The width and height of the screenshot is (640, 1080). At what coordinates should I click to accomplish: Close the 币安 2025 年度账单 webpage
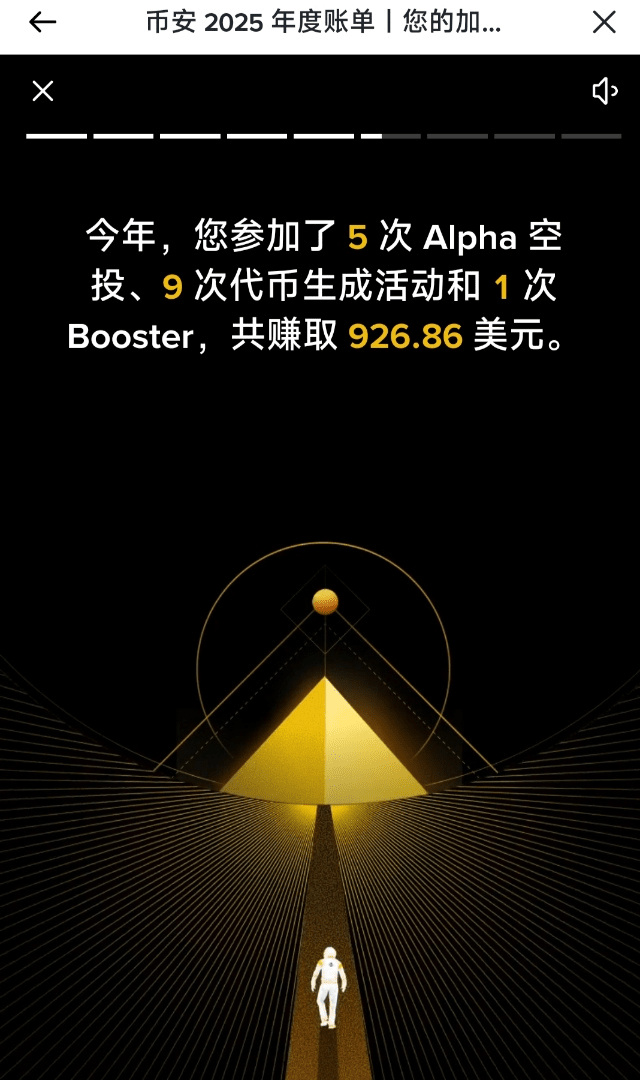[x=604, y=23]
